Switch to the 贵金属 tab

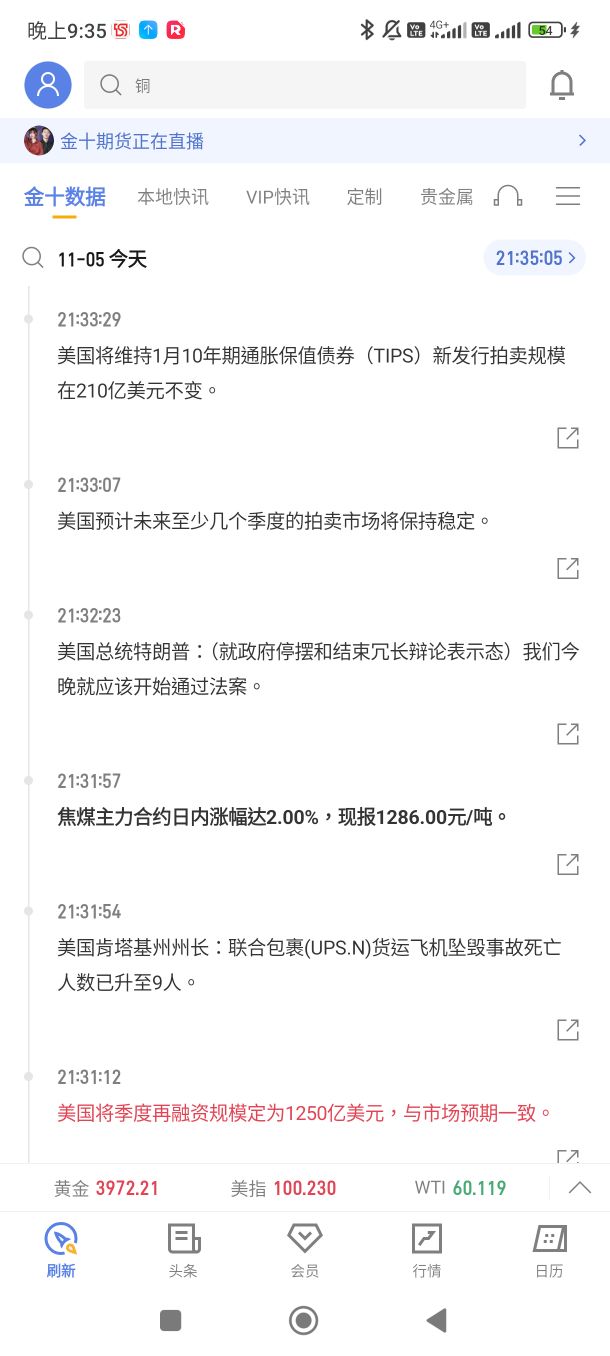point(446,197)
